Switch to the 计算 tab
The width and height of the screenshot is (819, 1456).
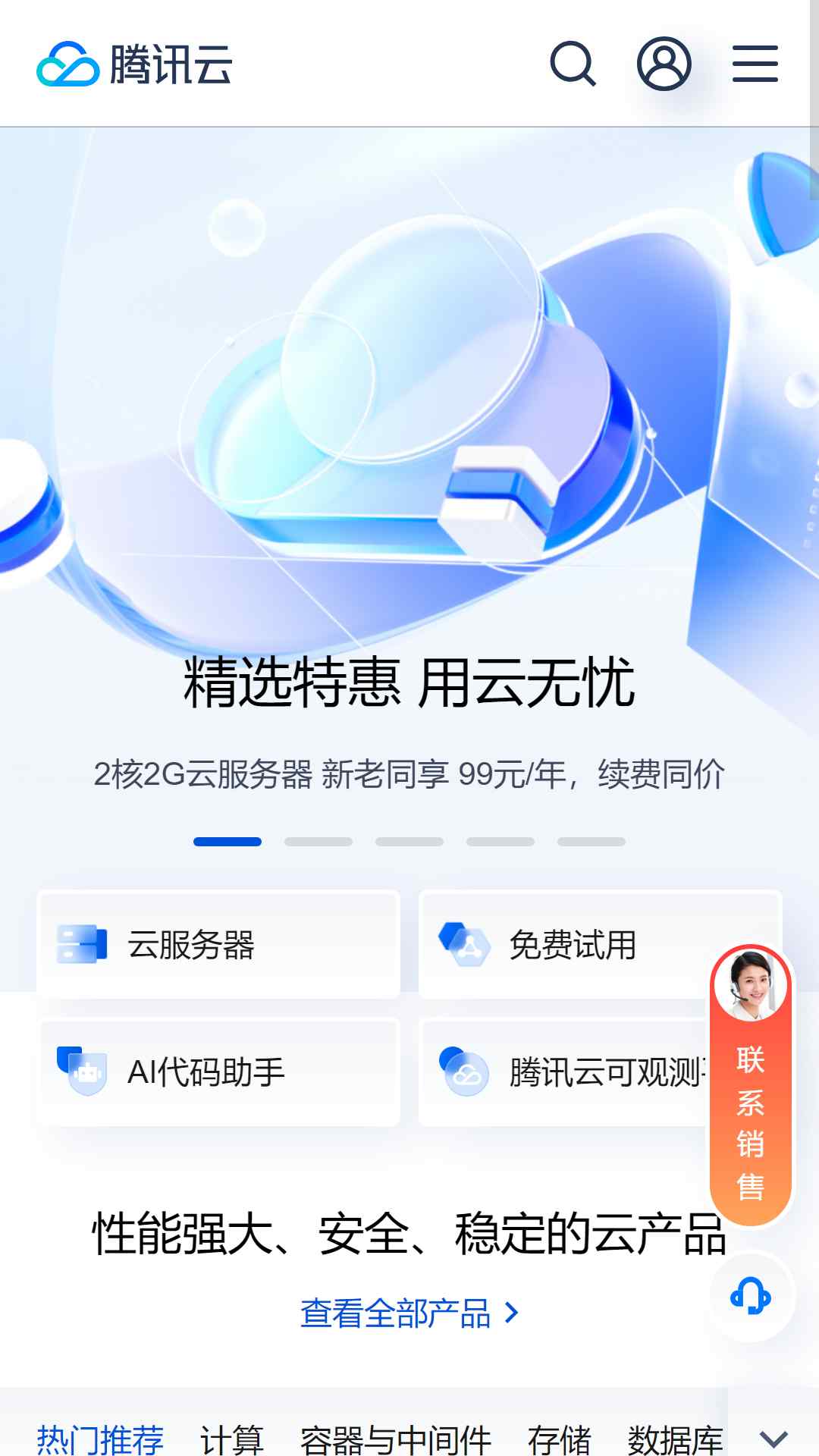pos(231,1439)
